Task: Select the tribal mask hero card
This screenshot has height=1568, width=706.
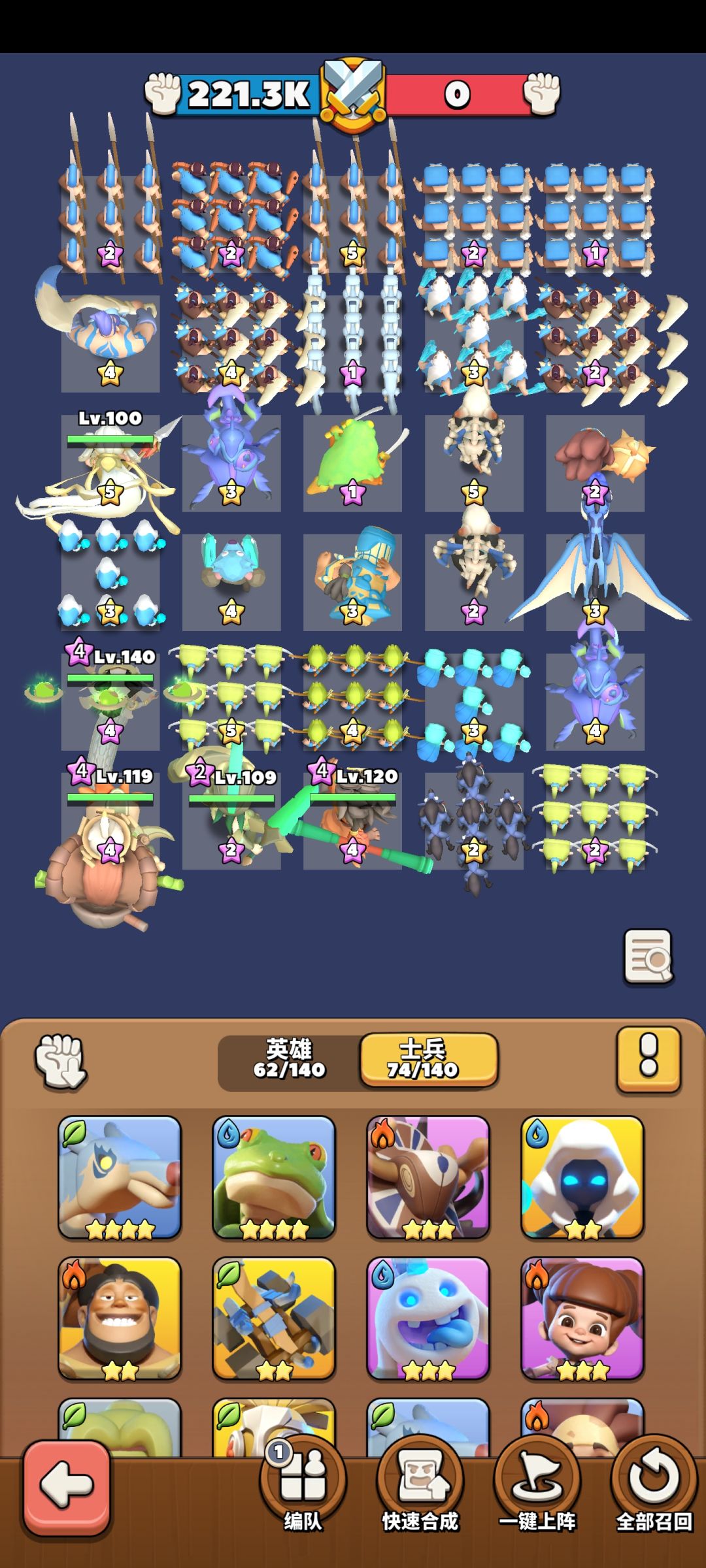Action: pyautogui.click(x=428, y=1178)
